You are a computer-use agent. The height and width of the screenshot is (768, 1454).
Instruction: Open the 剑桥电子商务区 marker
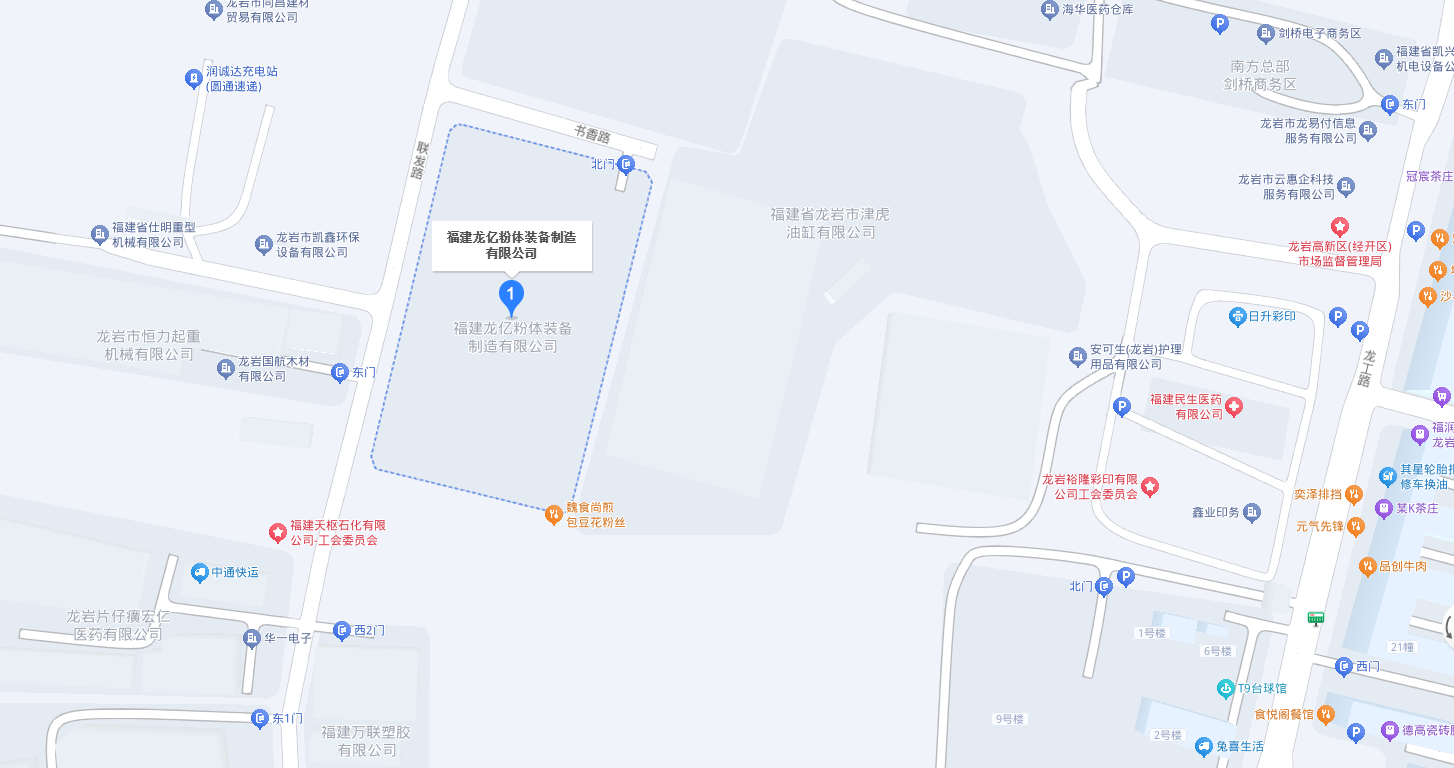coord(1266,33)
